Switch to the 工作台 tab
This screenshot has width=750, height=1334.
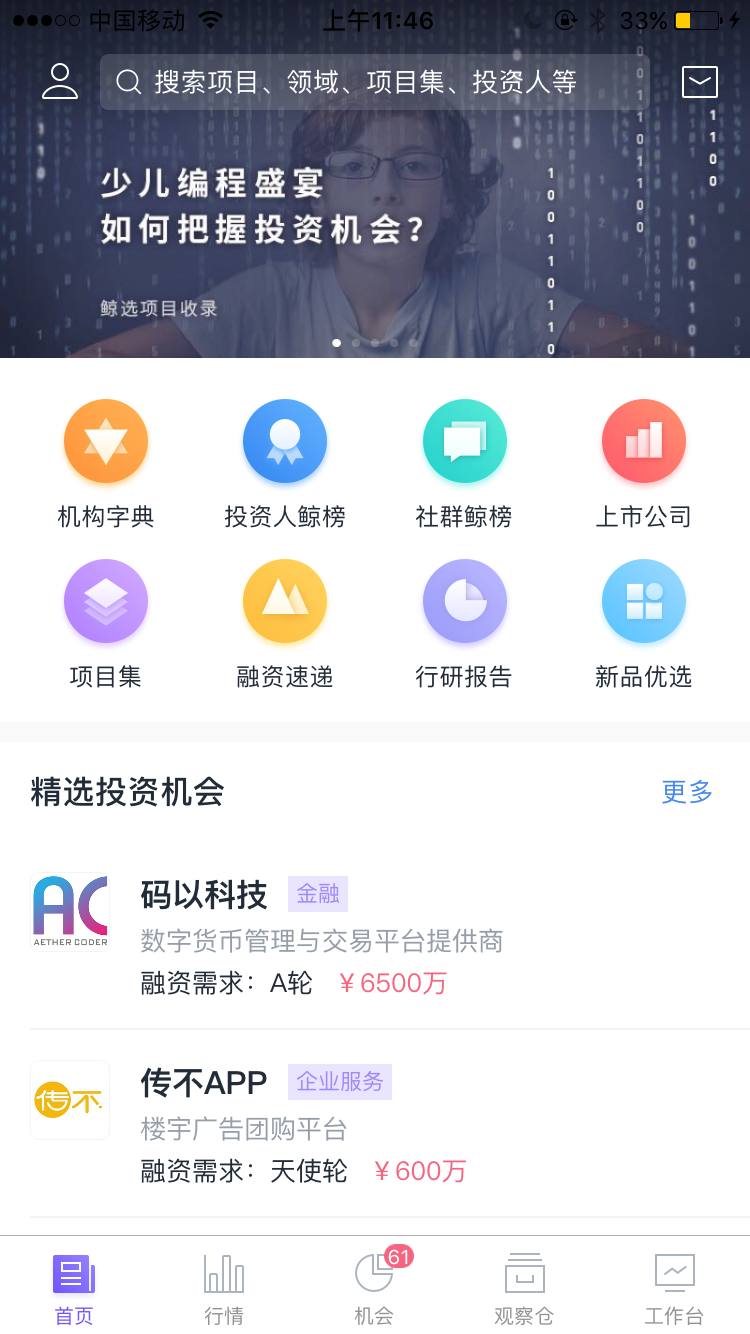coord(674,1288)
